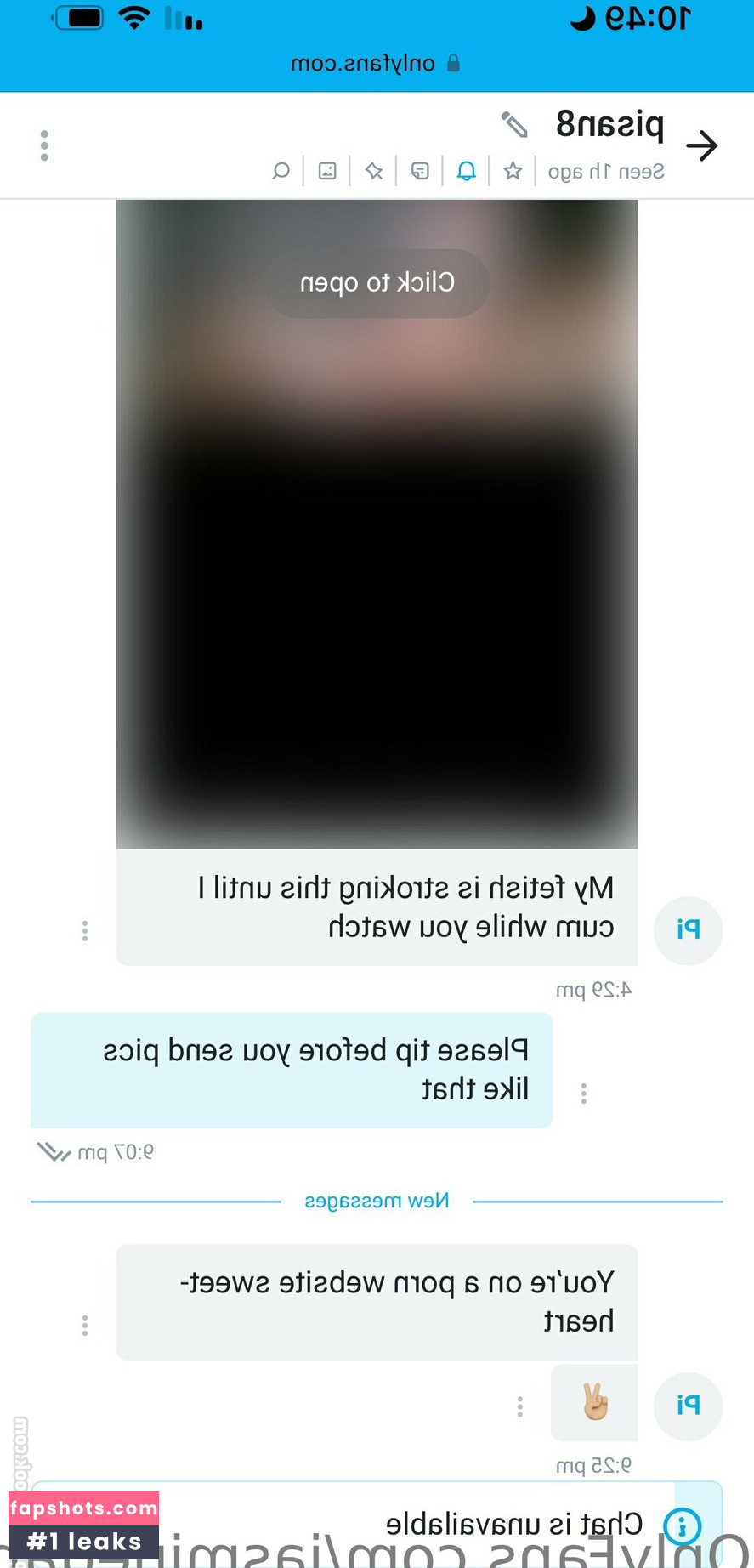The width and height of the screenshot is (754, 1568).
Task: Open the Pi avatar beside the 4:29 pm message
Action: click(x=688, y=930)
